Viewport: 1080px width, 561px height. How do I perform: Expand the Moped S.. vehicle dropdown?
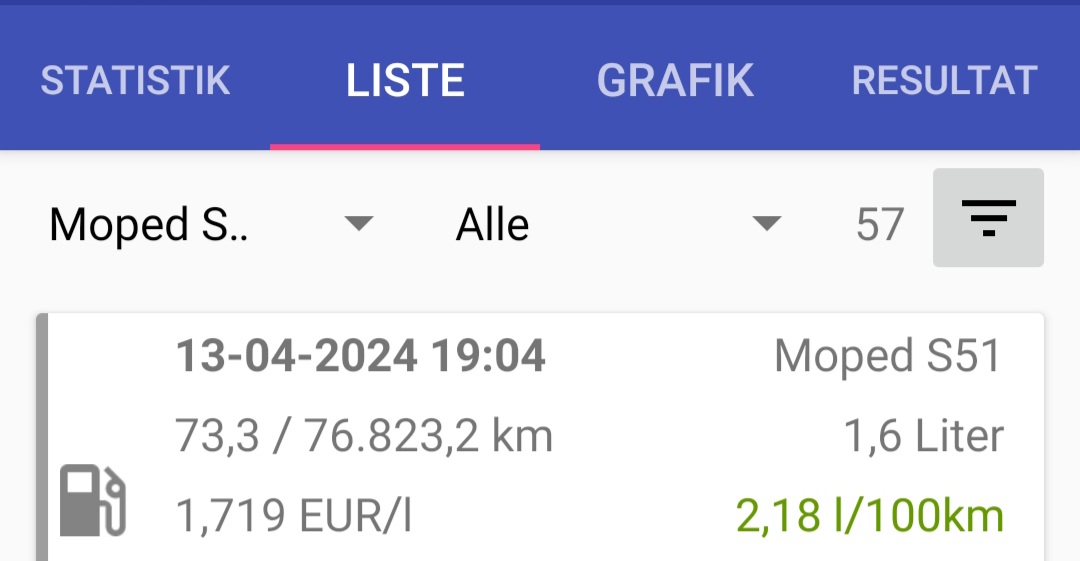[210, 224]
